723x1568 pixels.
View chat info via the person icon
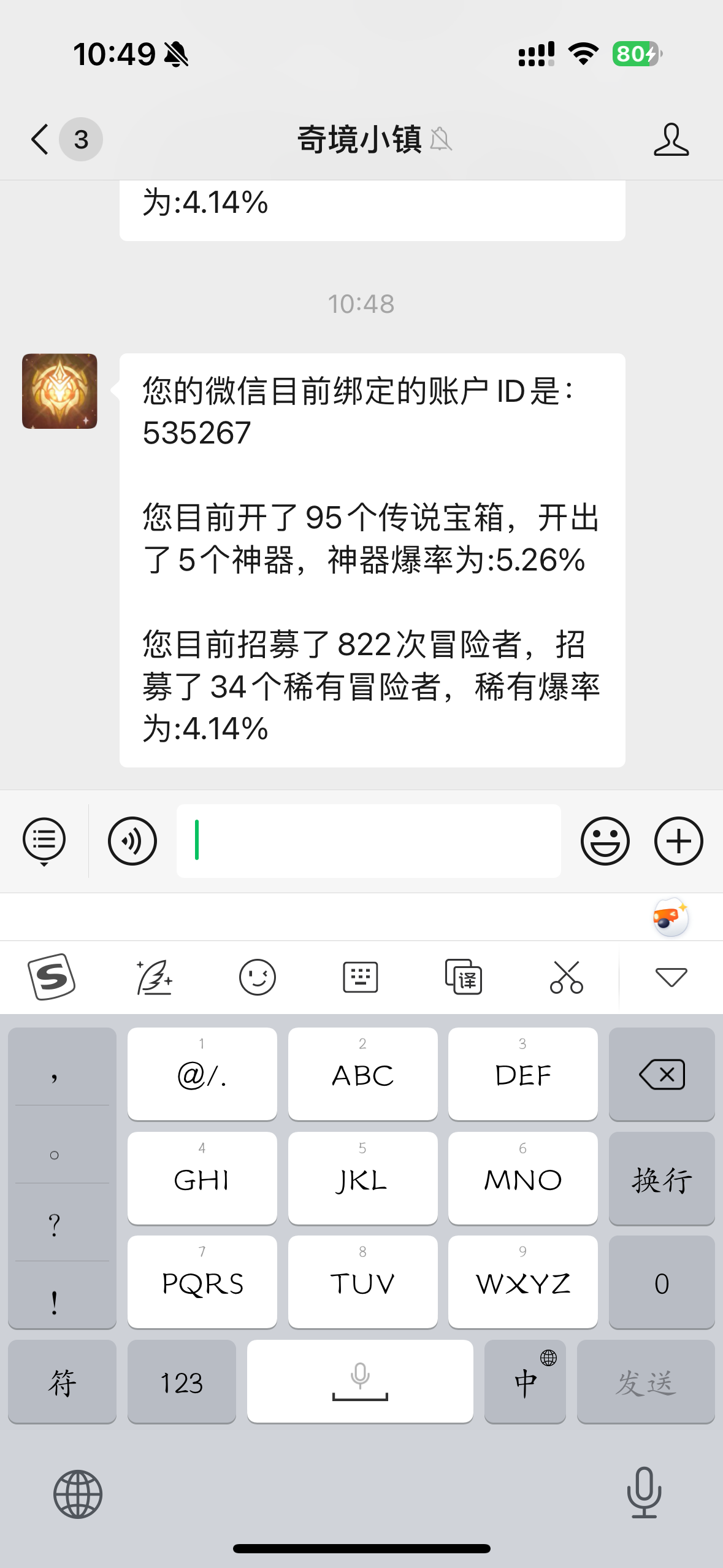coord(671,140)
